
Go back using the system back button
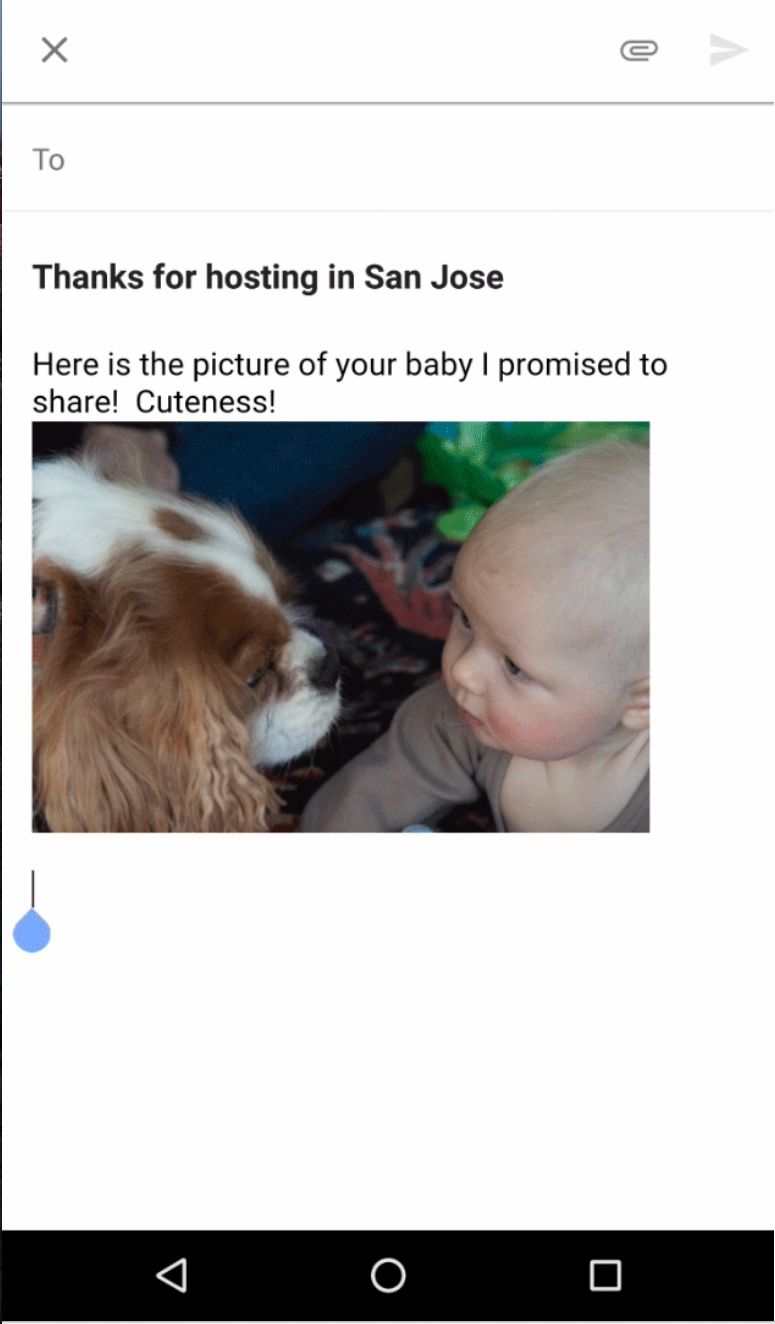172,1275
